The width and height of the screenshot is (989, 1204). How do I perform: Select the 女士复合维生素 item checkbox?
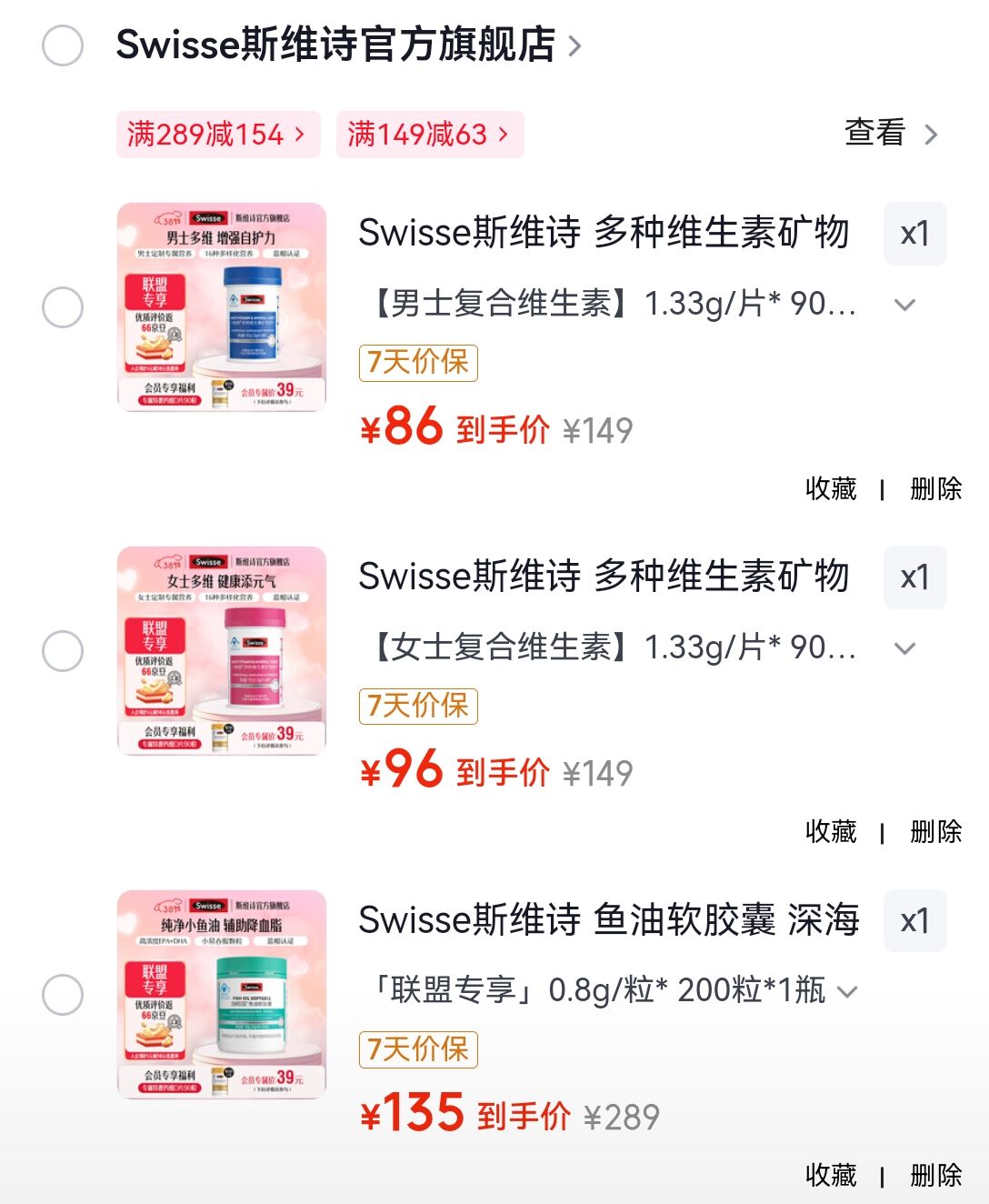[63, 651]
